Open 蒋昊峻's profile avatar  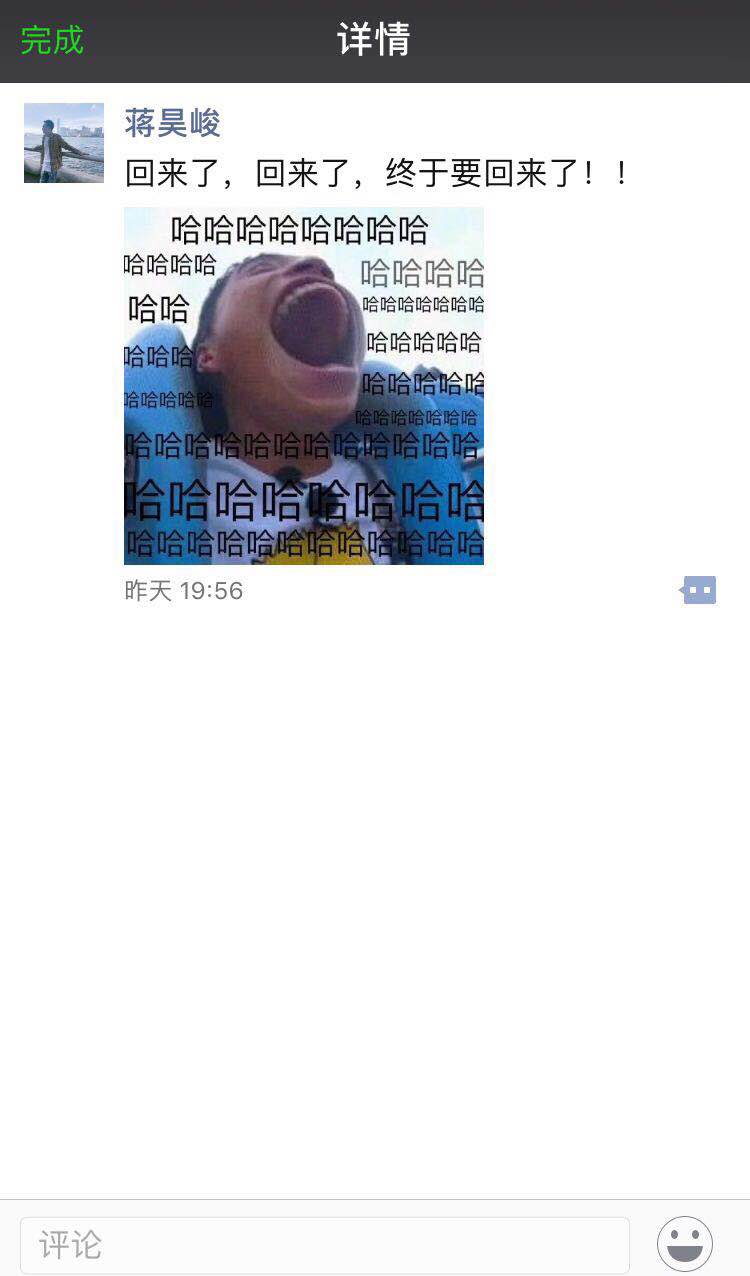(64, 143)
